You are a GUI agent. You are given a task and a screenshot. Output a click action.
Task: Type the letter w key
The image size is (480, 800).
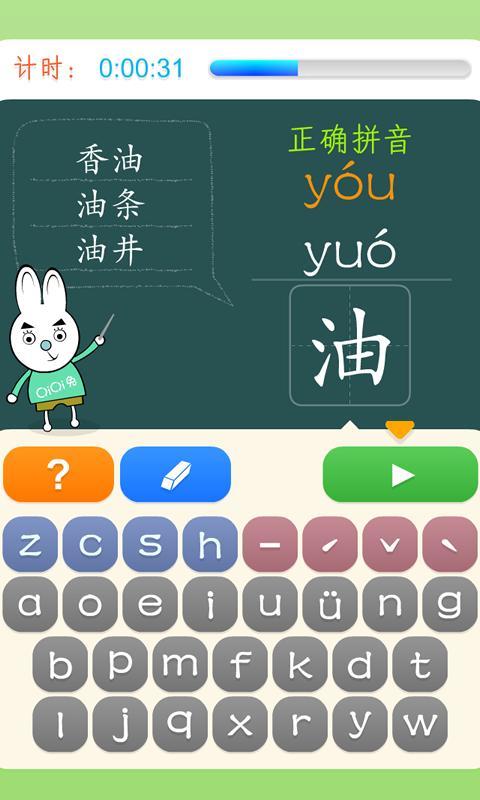tap(420, 724)
